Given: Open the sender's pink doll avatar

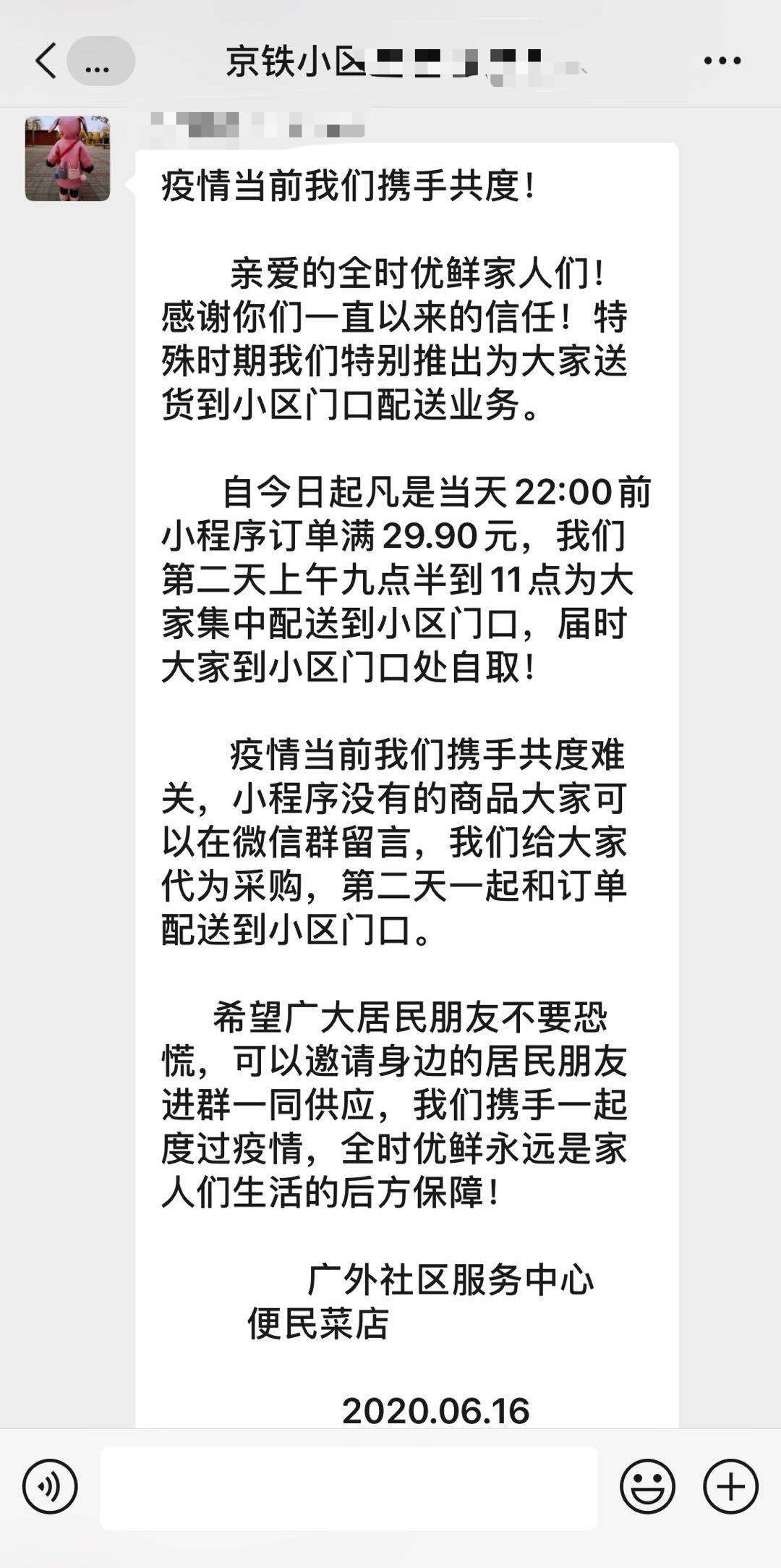Looking at the screenshot, I should click(67, 158).
